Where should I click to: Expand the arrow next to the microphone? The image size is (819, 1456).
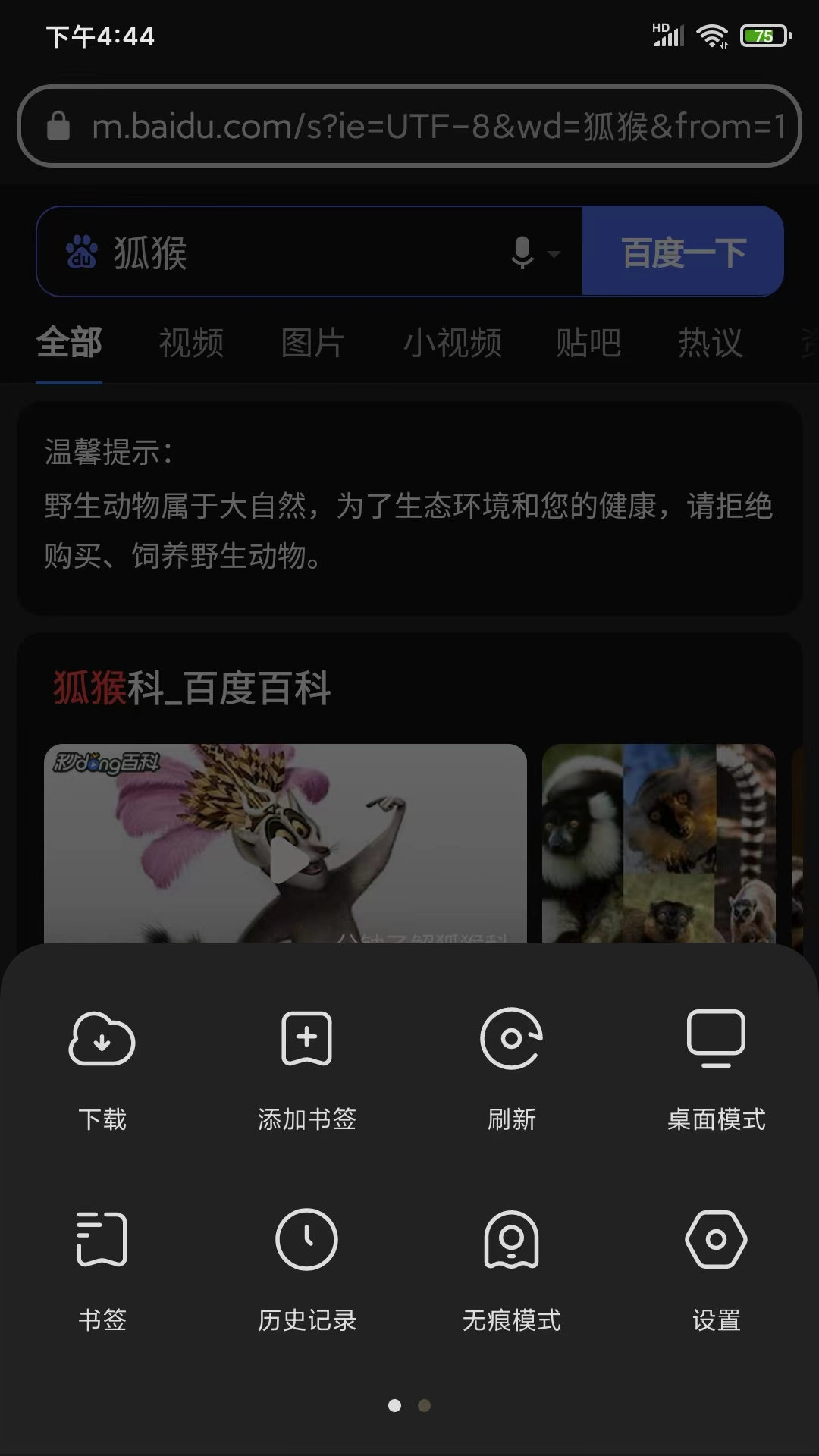coord(554,253)
